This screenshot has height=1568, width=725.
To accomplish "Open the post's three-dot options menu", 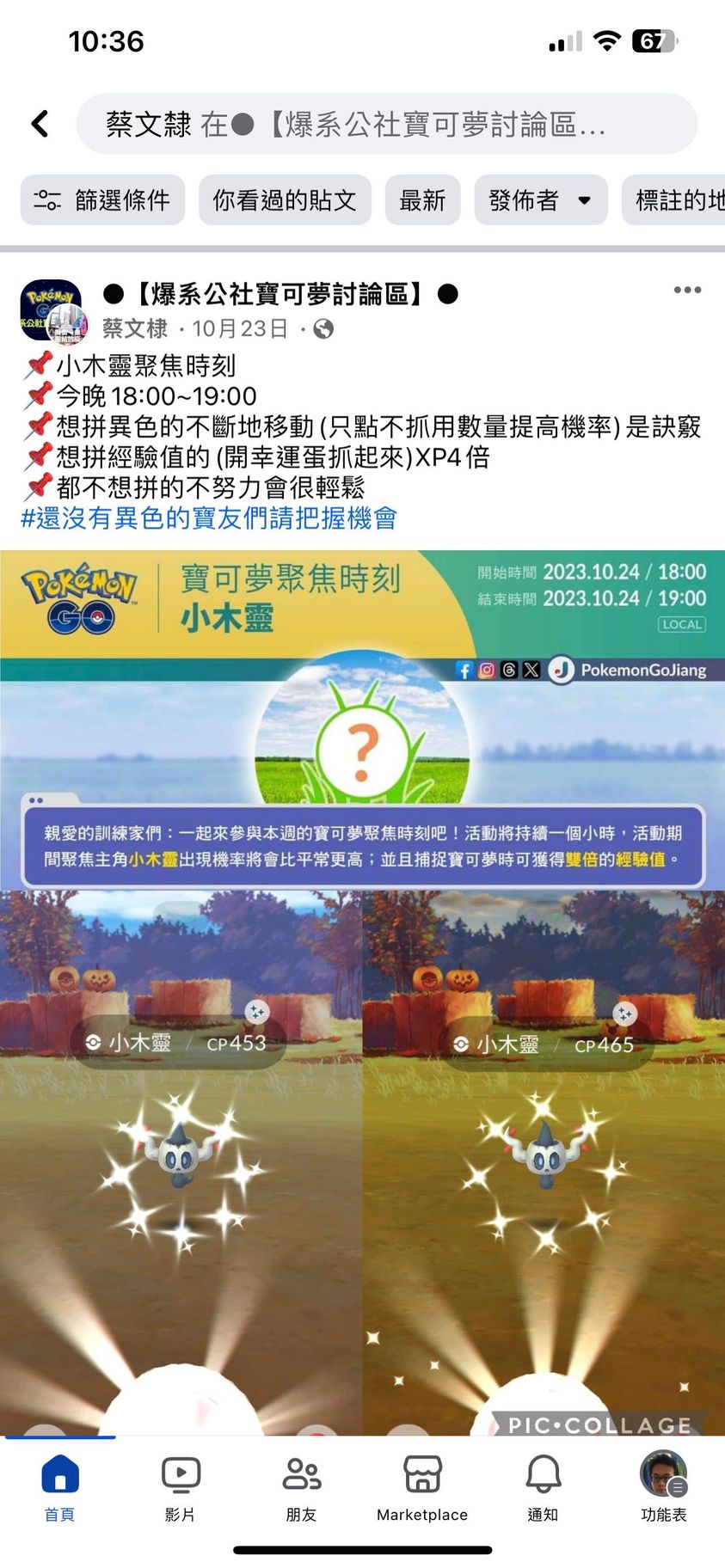I will [x=687, y=291].
